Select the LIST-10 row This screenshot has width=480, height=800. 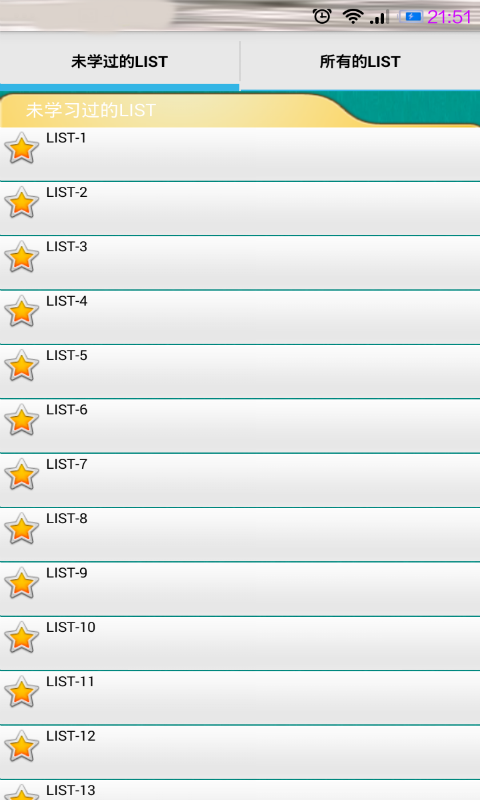click(240, 643)
